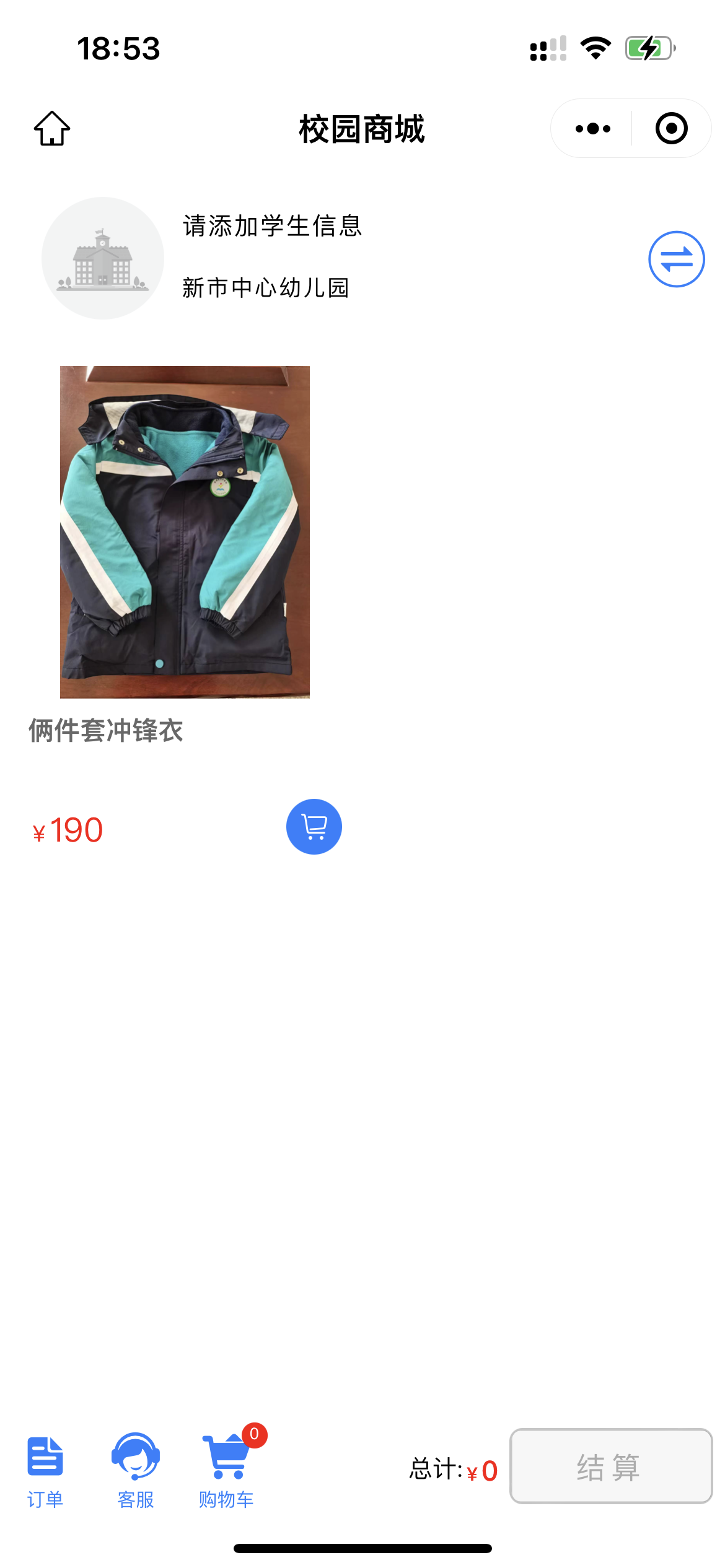This screenshot has width=725, height=1568.
Task: Add 俩件套冲锋衣 to the cart
Action: coord(314,827)
